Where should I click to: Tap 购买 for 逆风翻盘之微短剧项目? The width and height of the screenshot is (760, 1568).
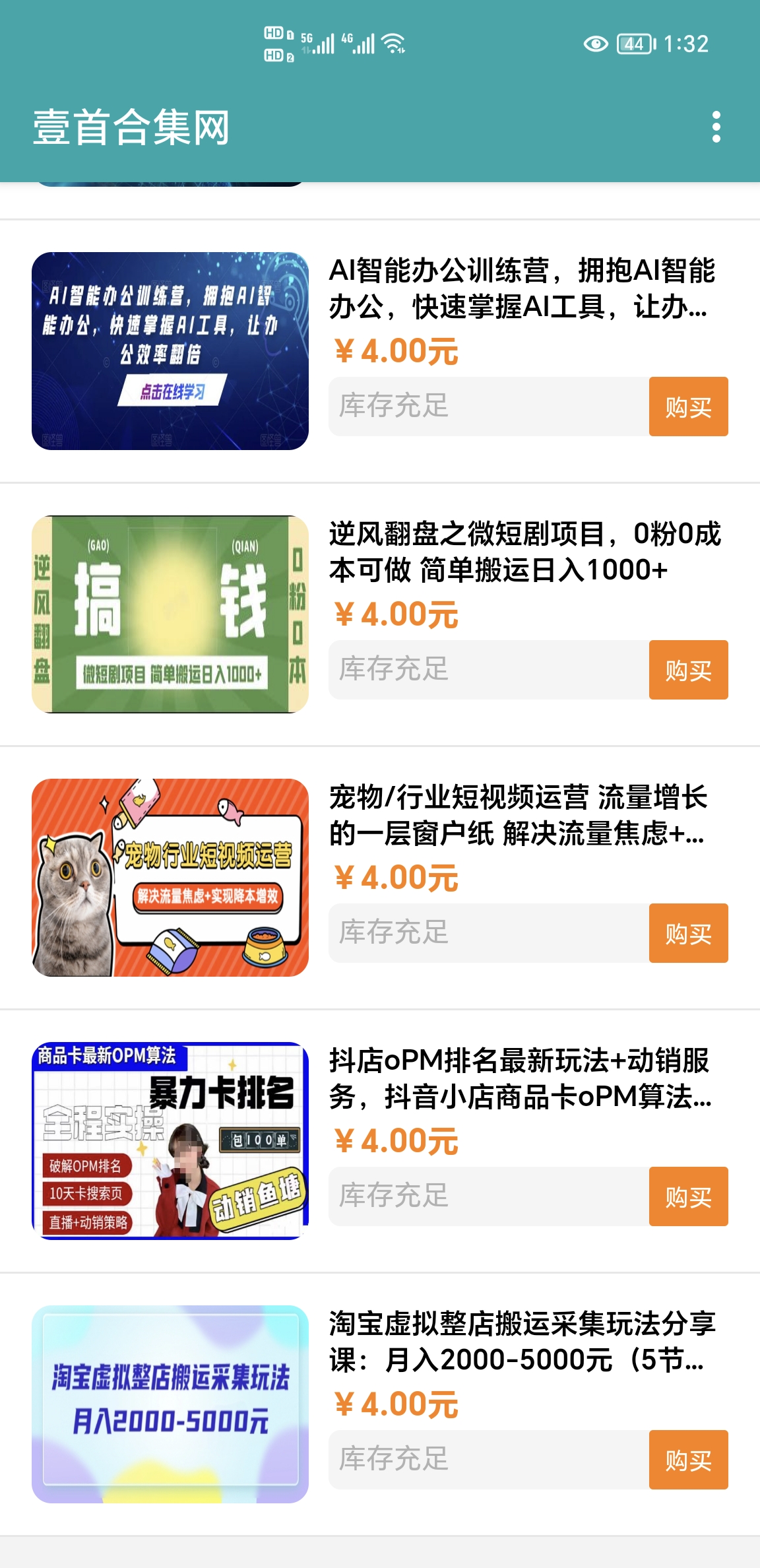click(x=688, y=670)
